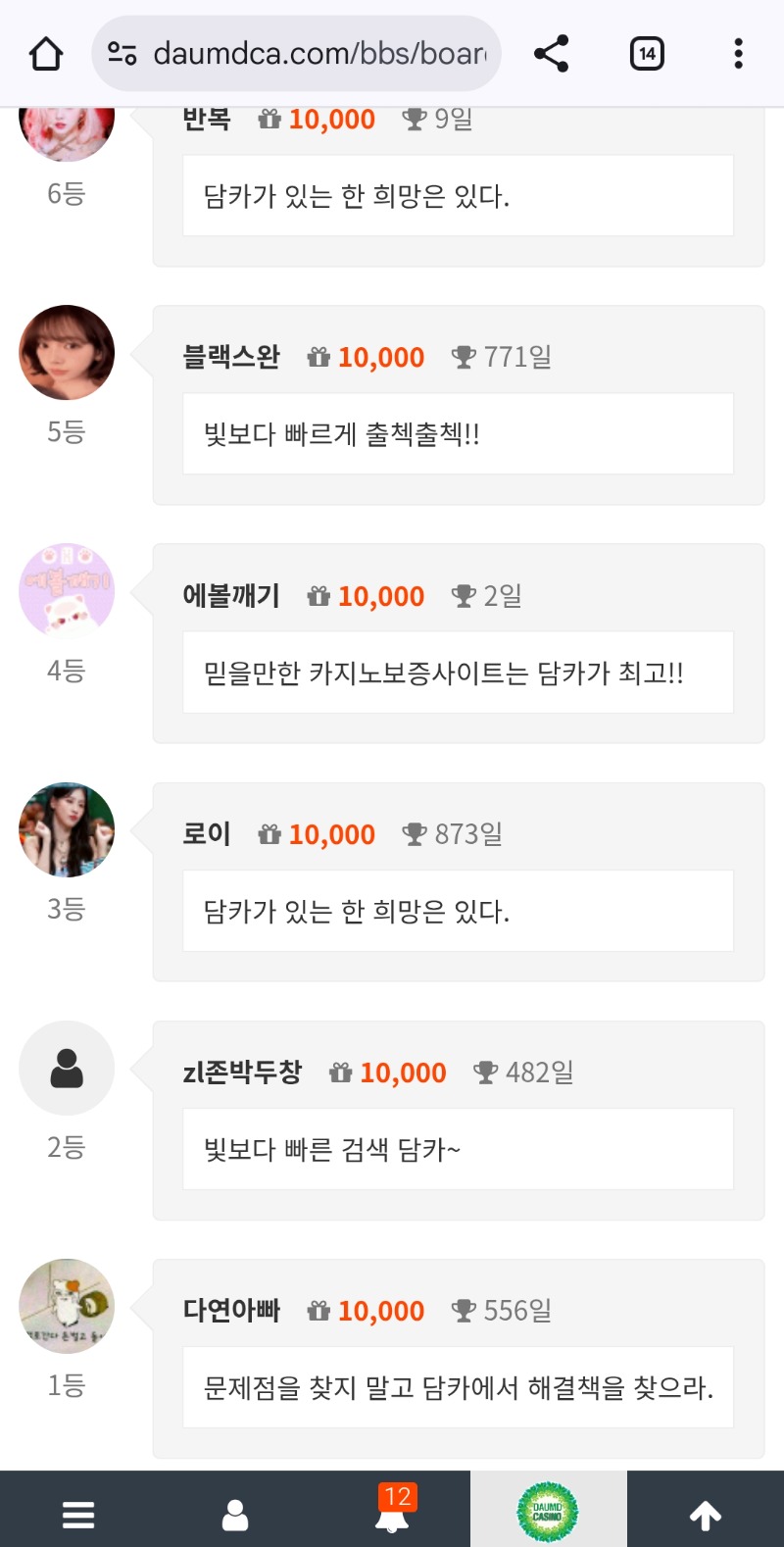The image size is (784, 1547).
Task: Tap the username zl존박두창
Action: pyautogui.click(x=242, y=1073)
